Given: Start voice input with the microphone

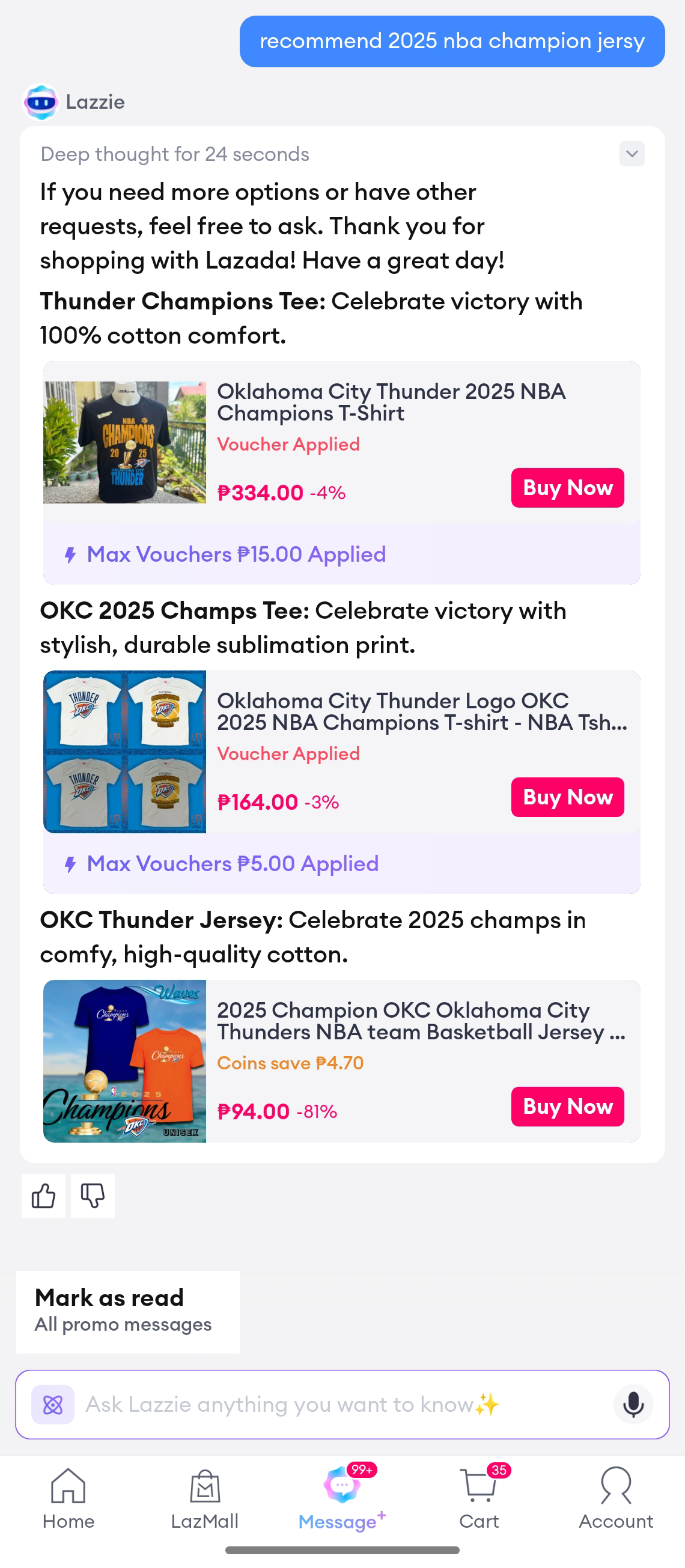Looking at the screenshot, I should tap(633, 1403).
